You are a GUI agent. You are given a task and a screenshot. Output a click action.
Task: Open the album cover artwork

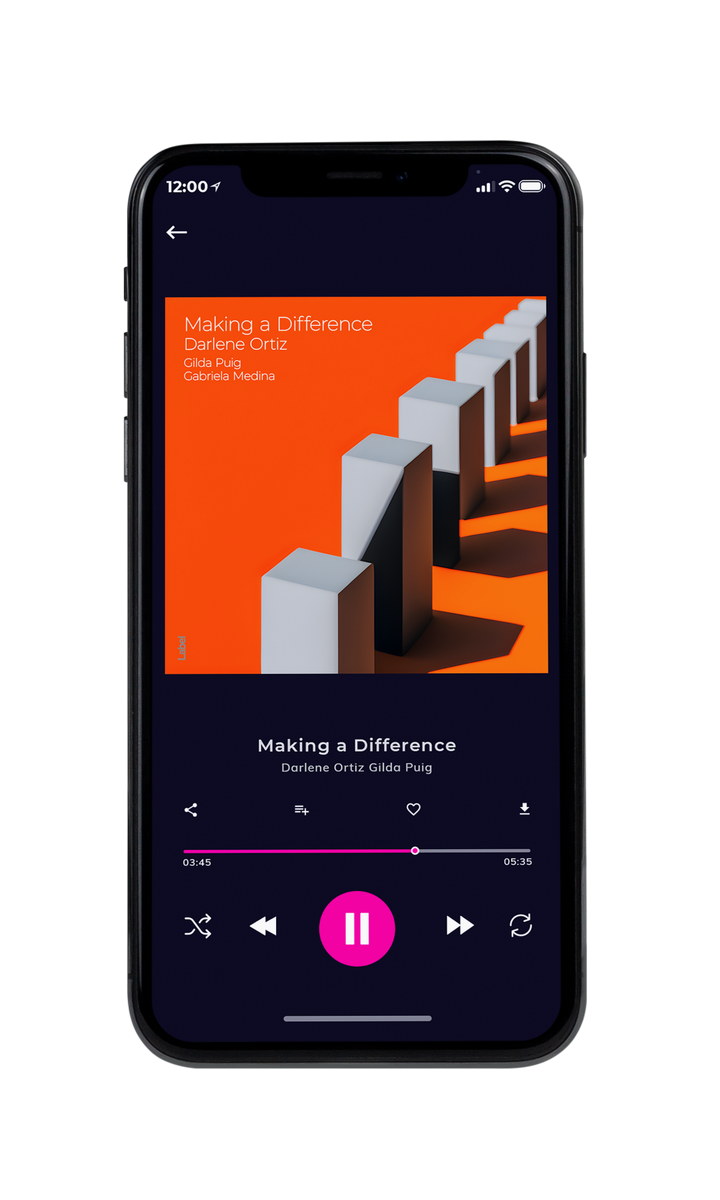point(356,485)
